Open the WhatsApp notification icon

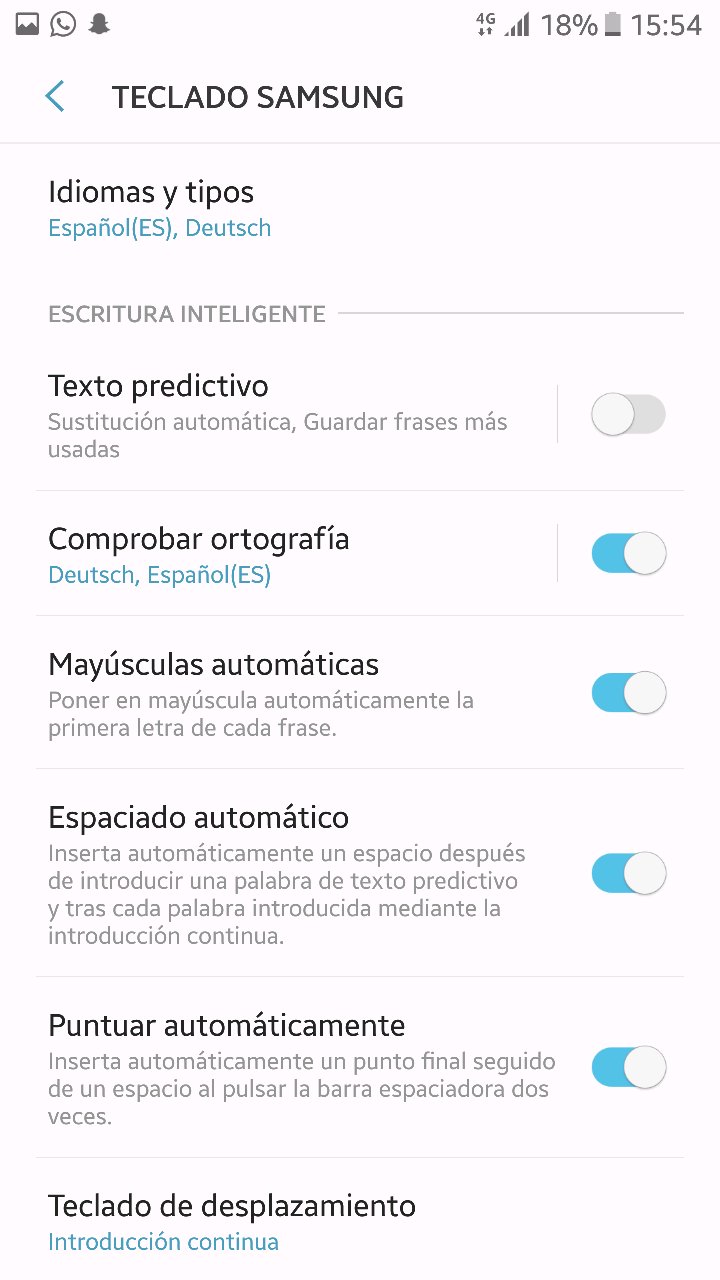click(63, 23)
